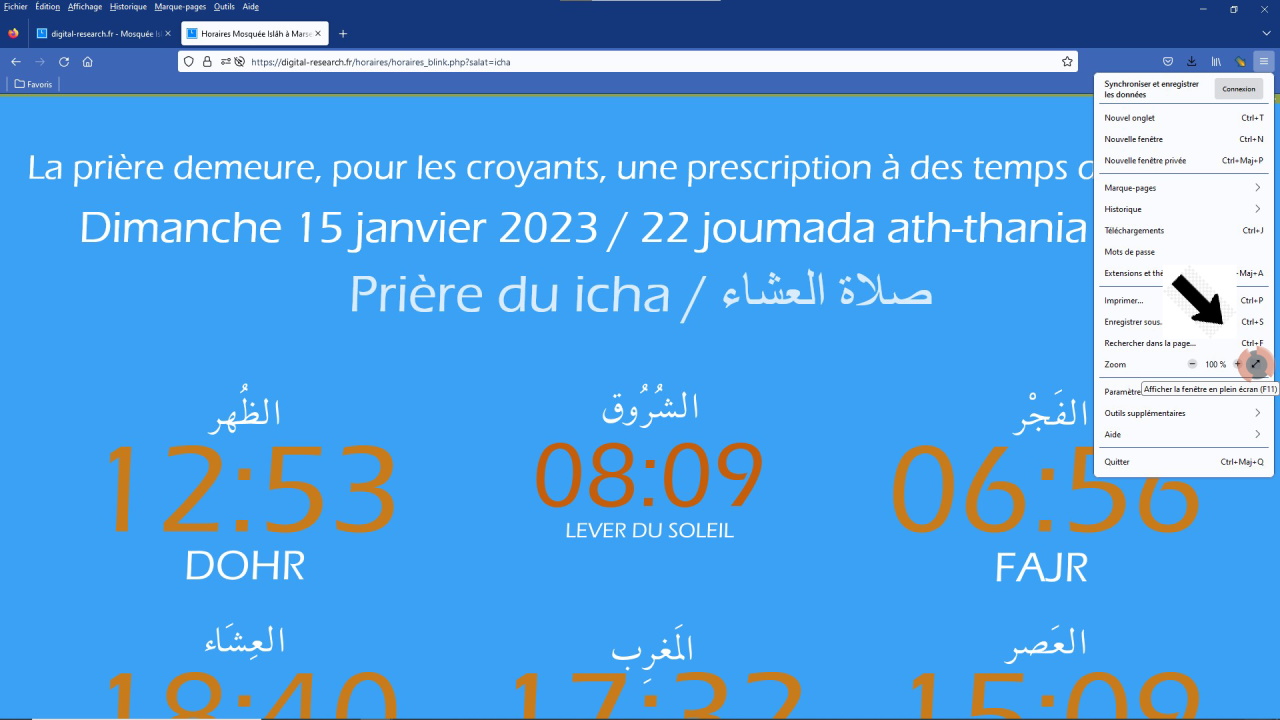Image resolution: width=1280 pixels, height=720 pixels.
Task: Go to the browser home page
Action: pos(88,61)
